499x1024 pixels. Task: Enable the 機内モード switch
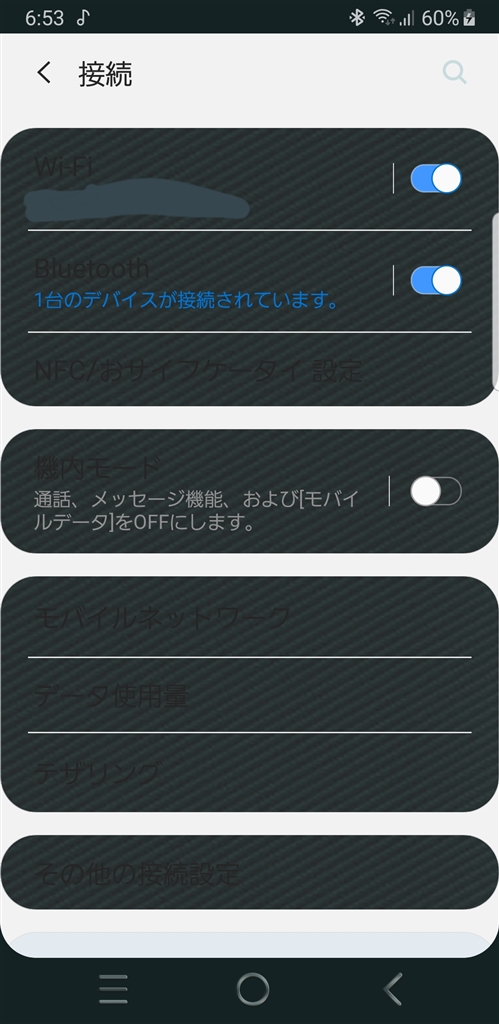(x=436, y=491)
